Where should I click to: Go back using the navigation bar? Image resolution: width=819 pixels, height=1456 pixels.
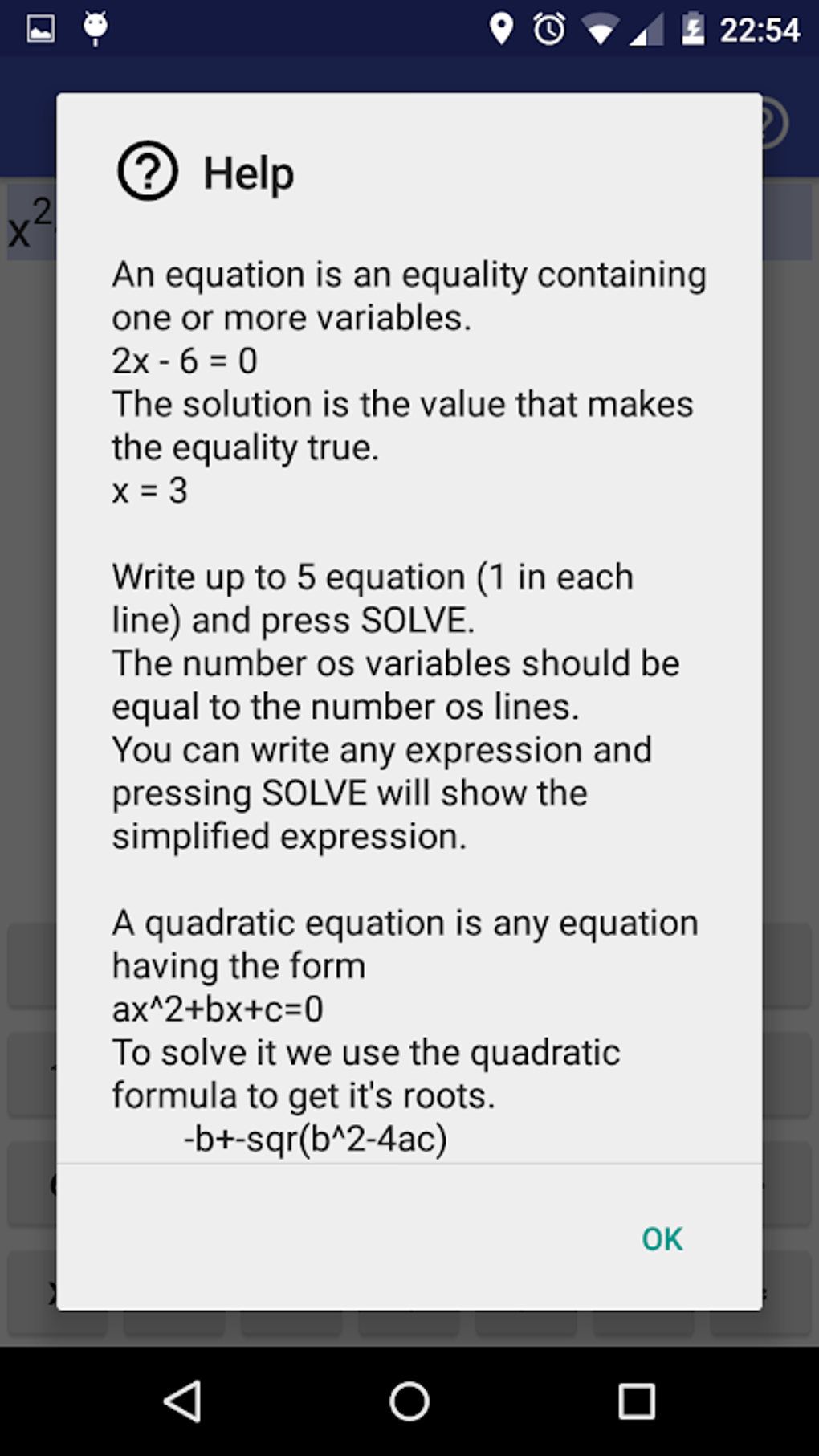(183, 1401)
